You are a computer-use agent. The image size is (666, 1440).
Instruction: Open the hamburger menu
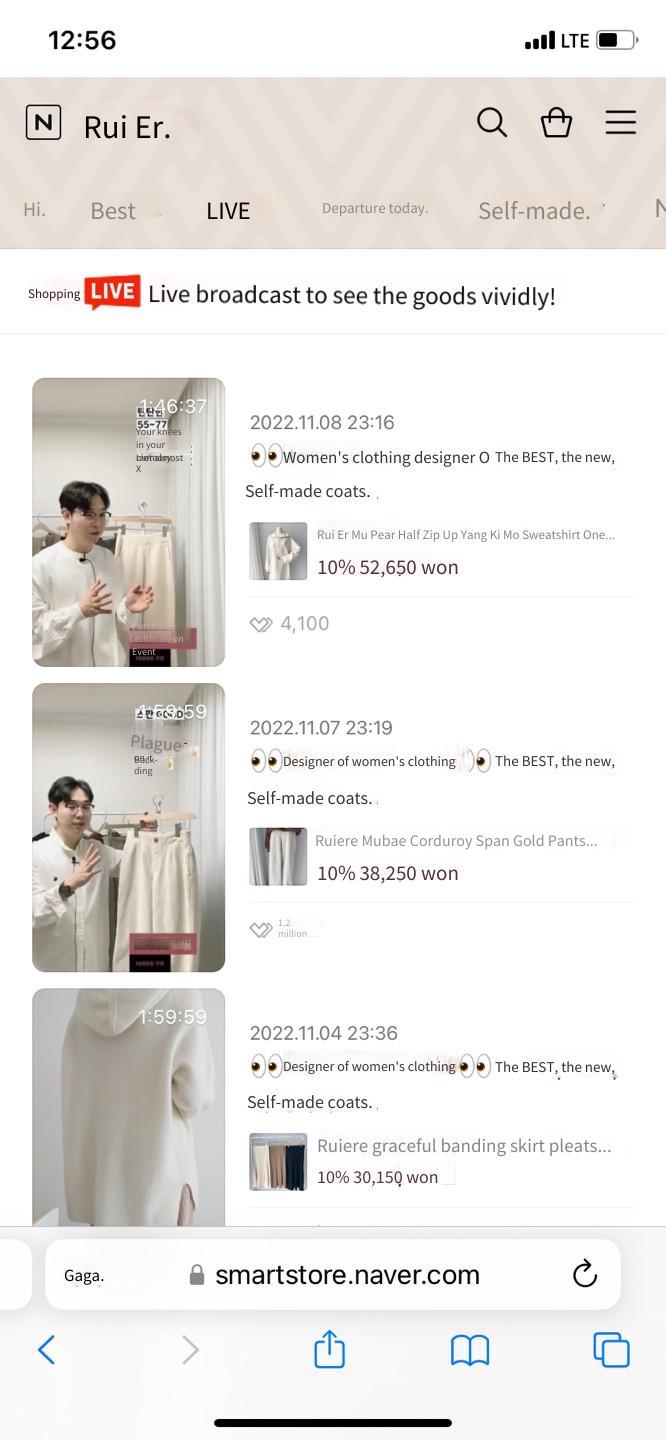click(621, 123)
